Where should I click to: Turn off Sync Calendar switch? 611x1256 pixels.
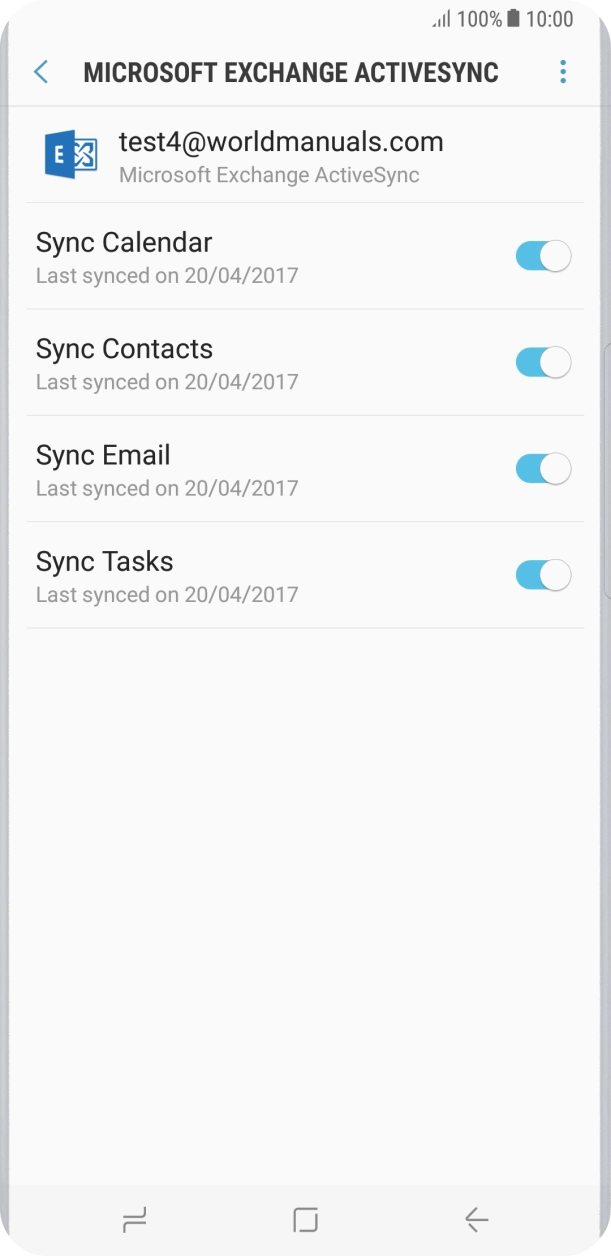(543, 256)
